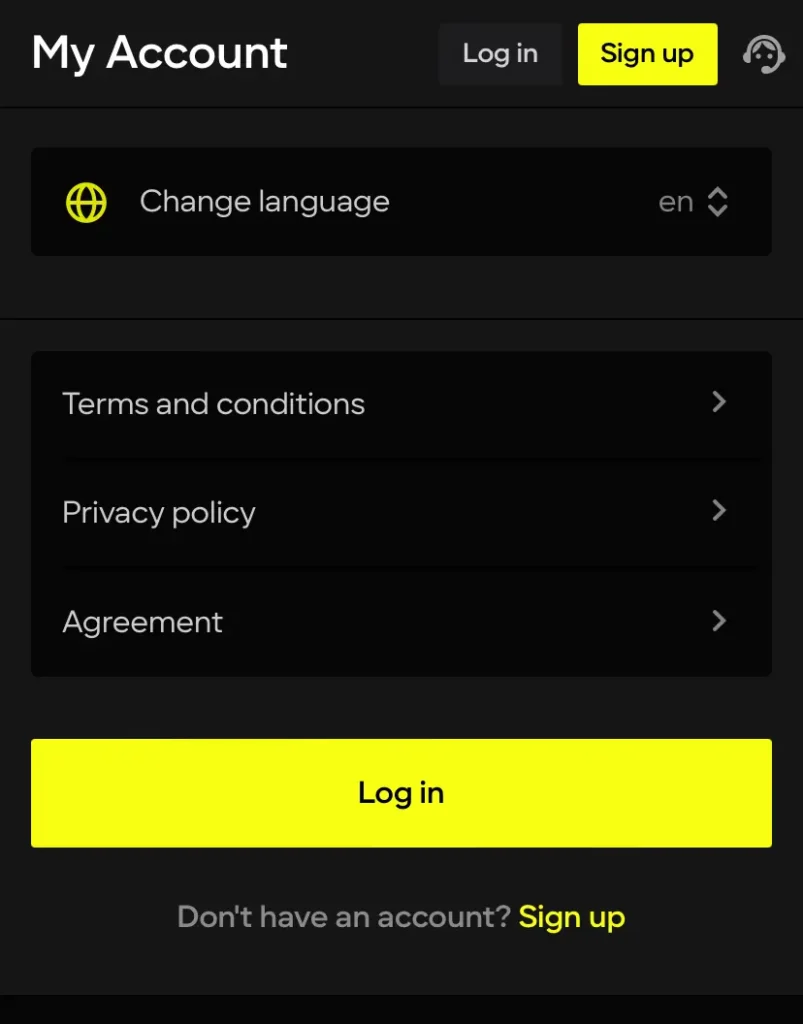803x1024 pixels.
Task: Click the chevron next to Agreement
Action: (719, 621)
